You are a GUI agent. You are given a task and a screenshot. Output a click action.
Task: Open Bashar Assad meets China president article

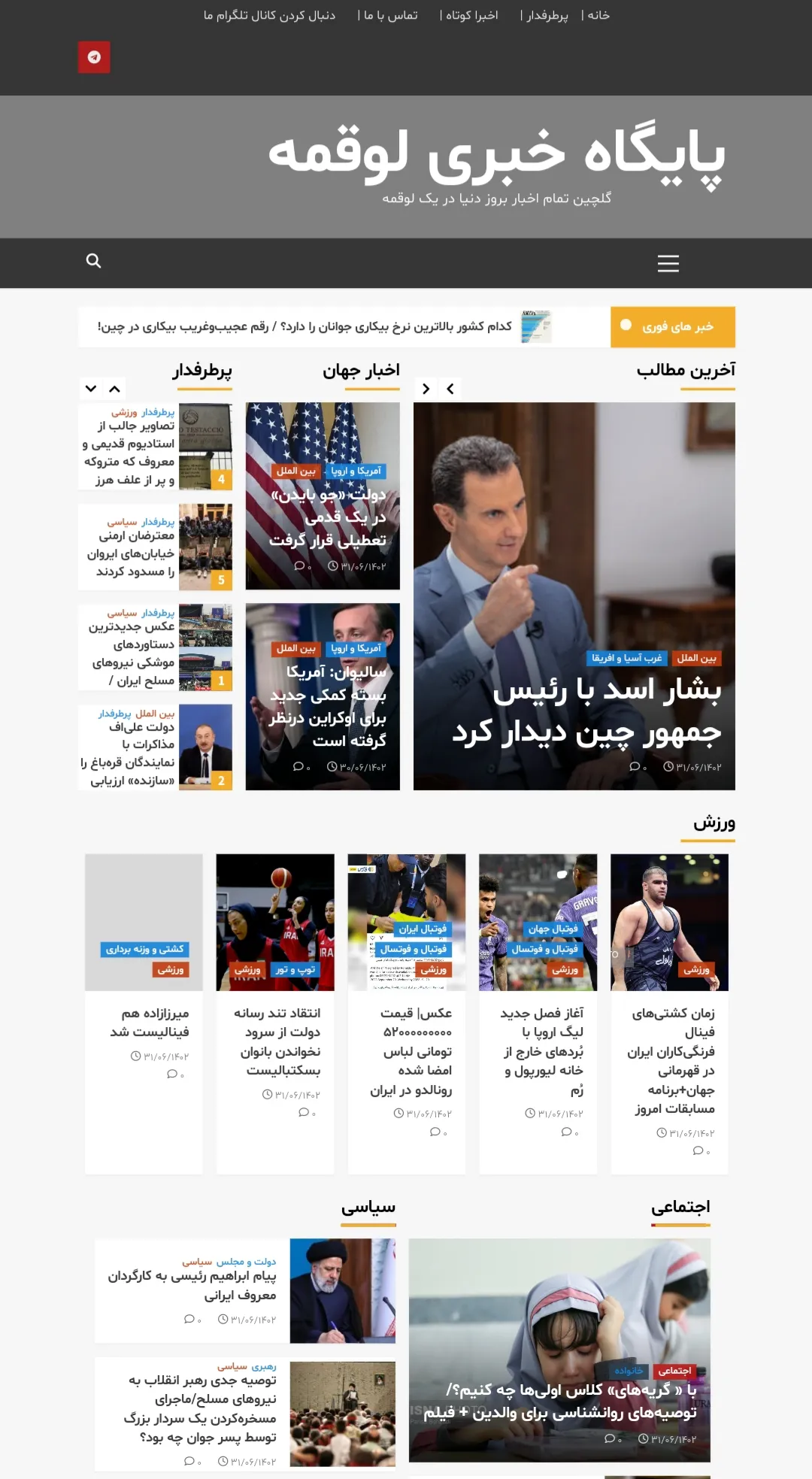586,711
